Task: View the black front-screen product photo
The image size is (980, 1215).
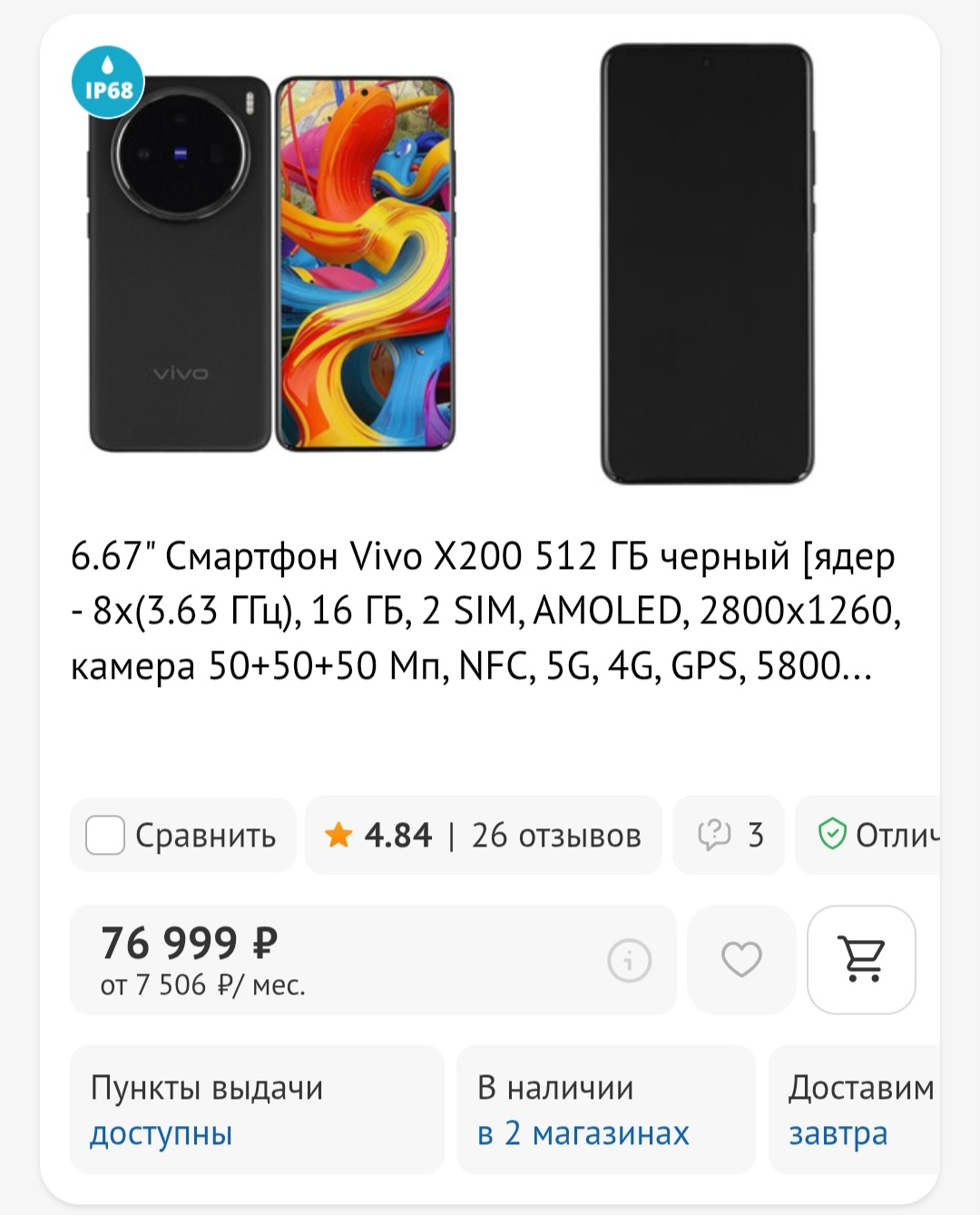Action: tap(707, 263)
